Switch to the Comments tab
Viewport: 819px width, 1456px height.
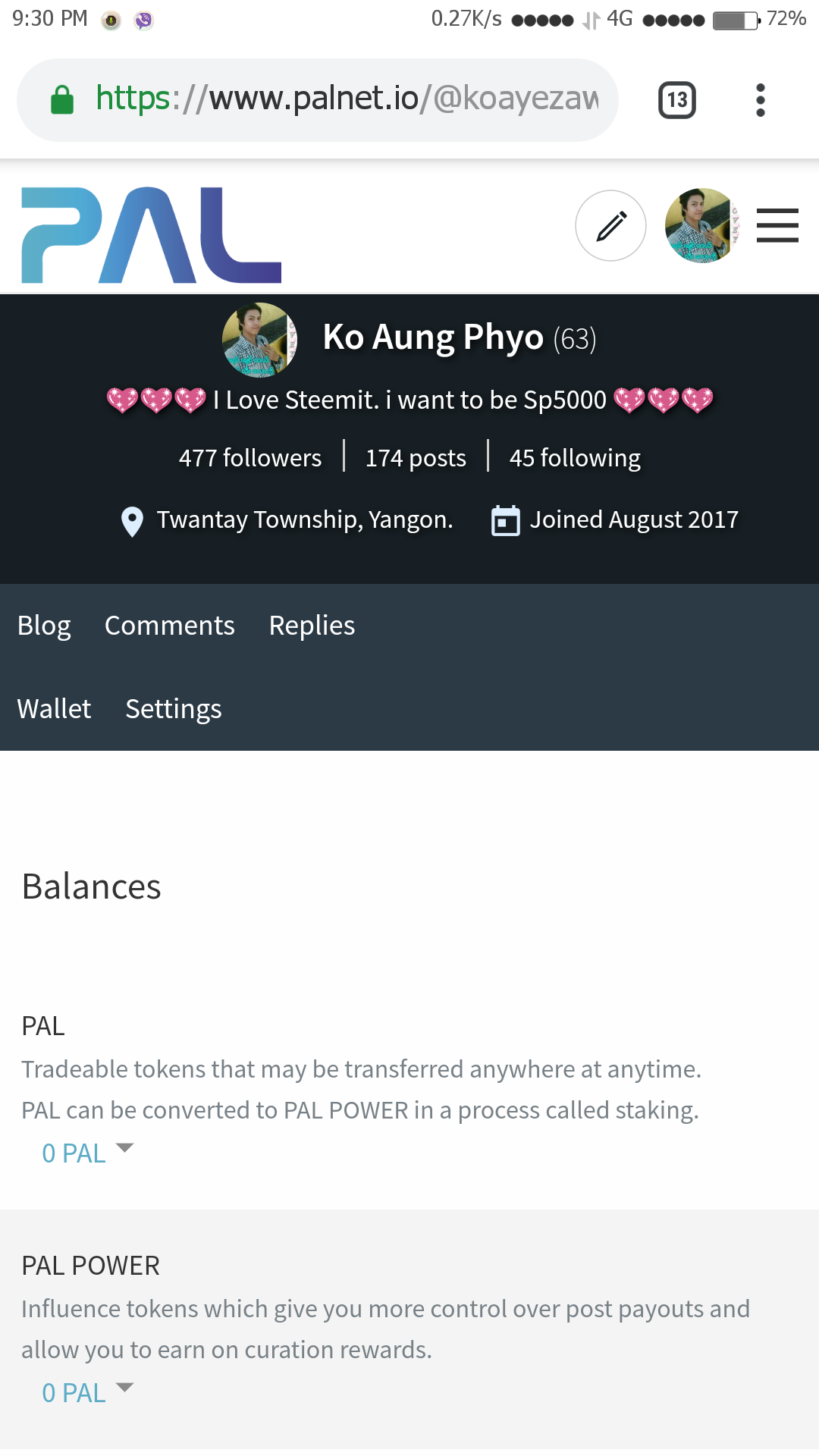[x=169, y=625]
